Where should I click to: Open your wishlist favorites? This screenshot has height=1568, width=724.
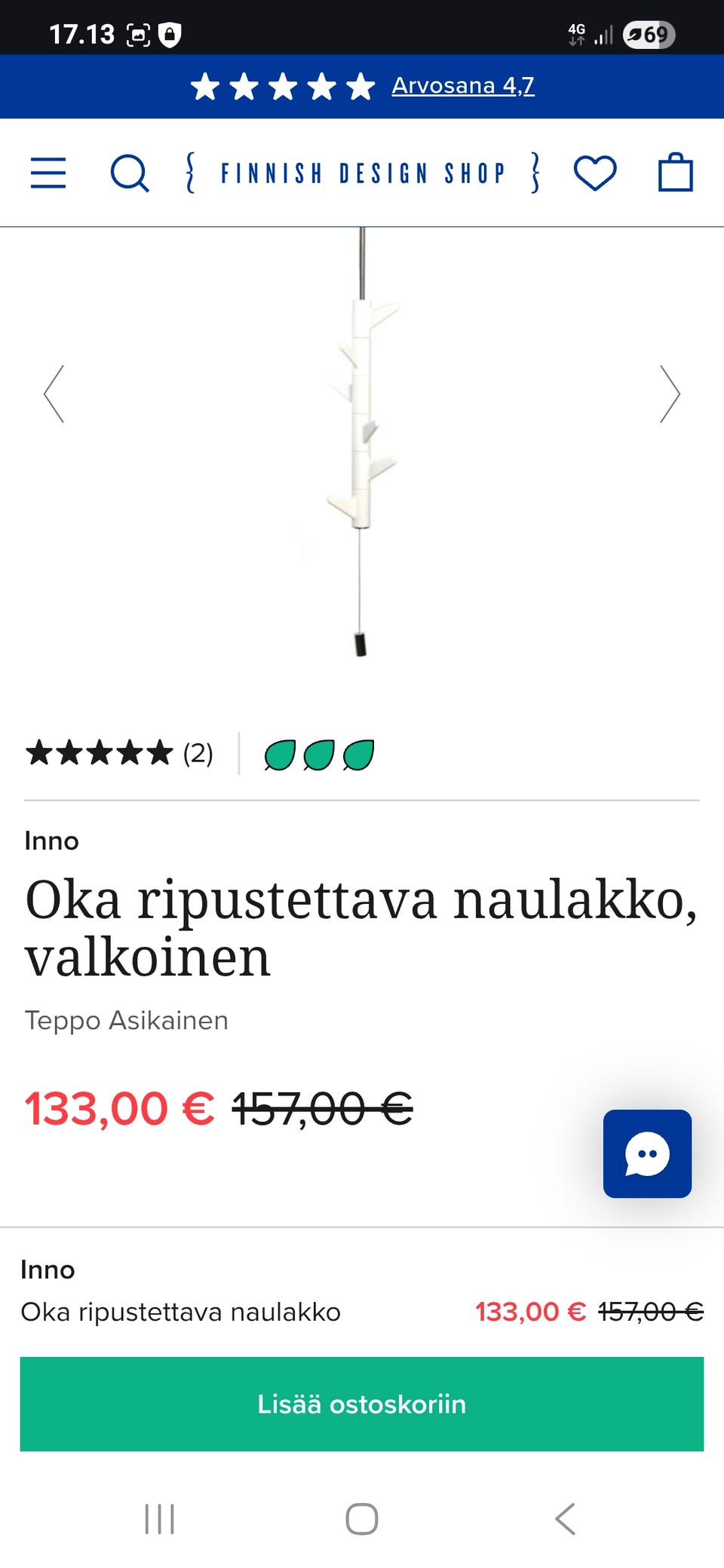click(x=595, y=172)
